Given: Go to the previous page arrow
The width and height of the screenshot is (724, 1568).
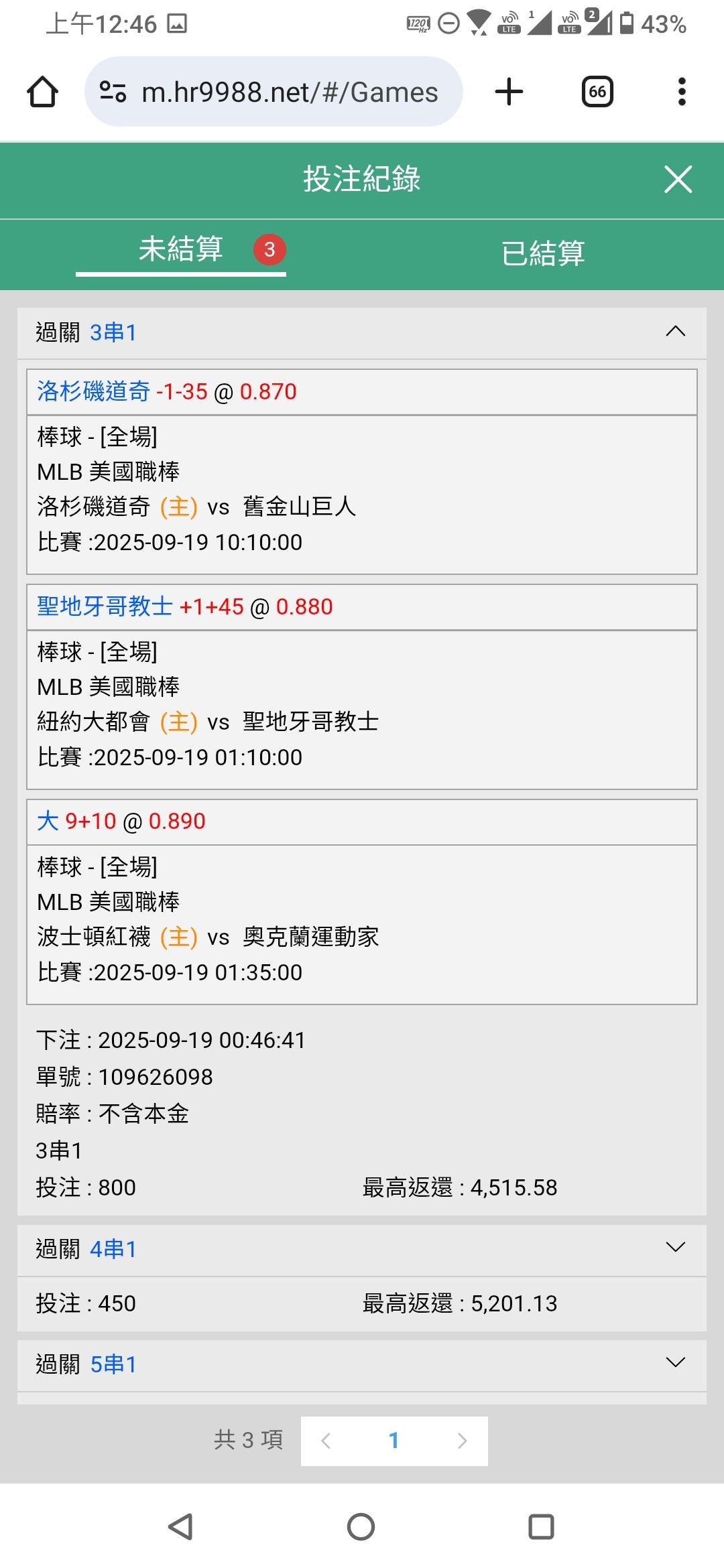Looking at the screenshot, I should 326,1441.
